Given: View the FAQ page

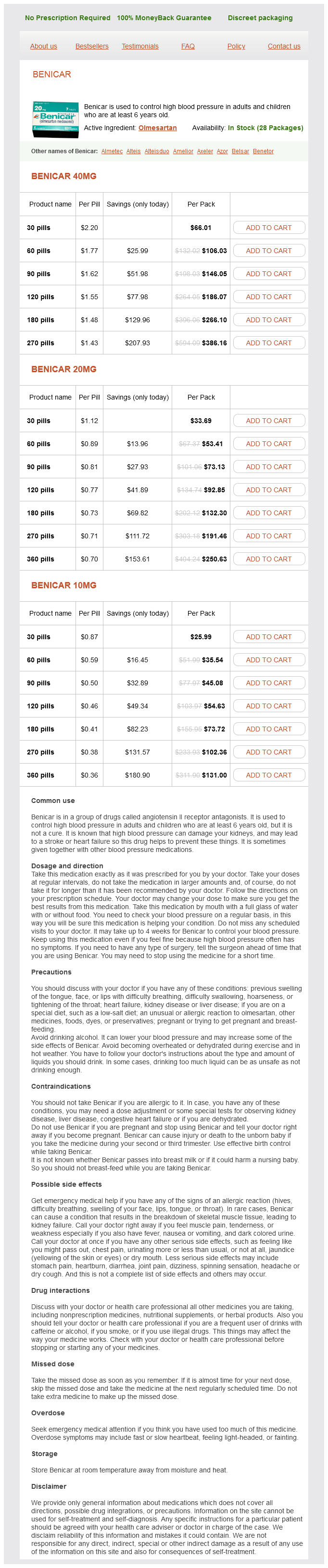Looking at the screenshot, I should tap(188, 46).
